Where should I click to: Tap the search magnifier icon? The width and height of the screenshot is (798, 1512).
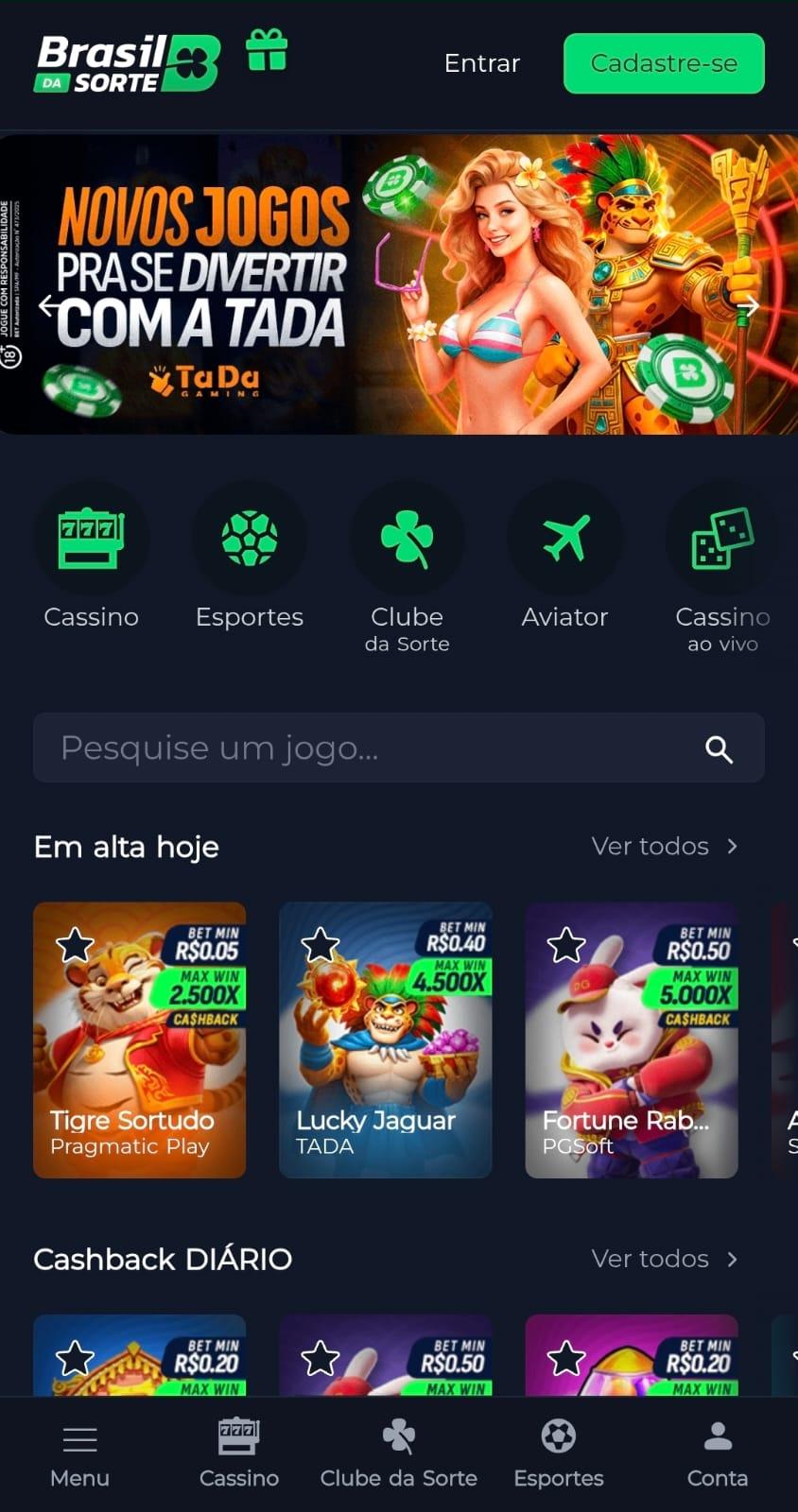[x=719, y=748]
